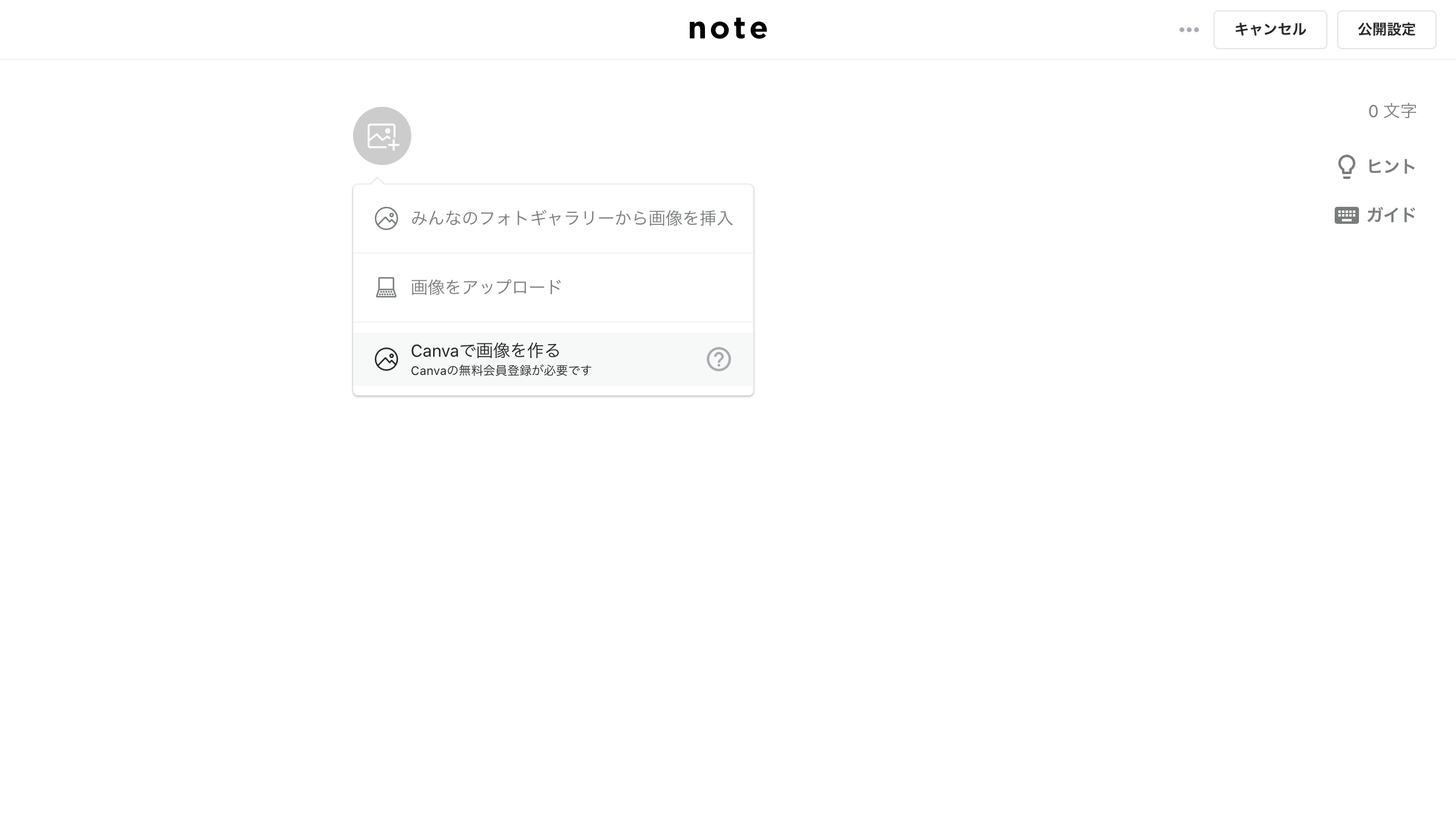Image resolution: width=1456 pixels, height=819 pixels.
Task: Open 公開設定 publish settings
Action: click(1386, 30)
